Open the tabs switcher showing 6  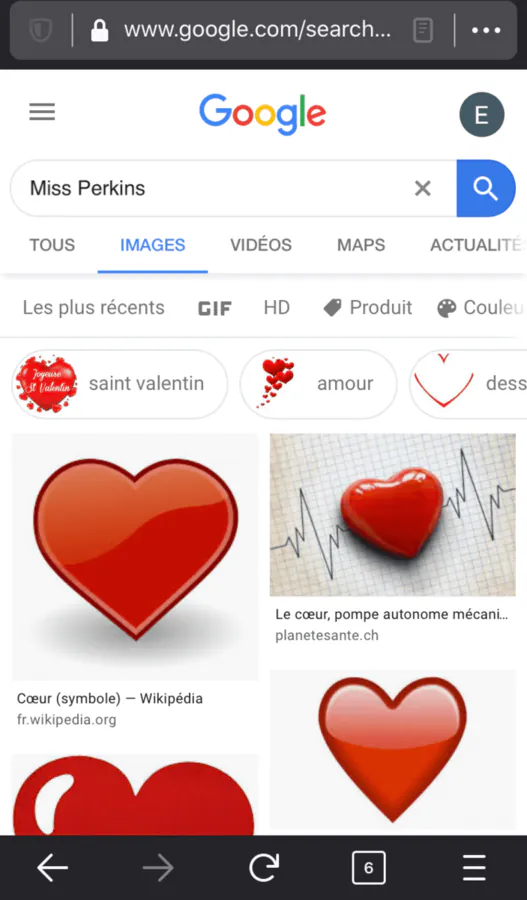point(369,867)
